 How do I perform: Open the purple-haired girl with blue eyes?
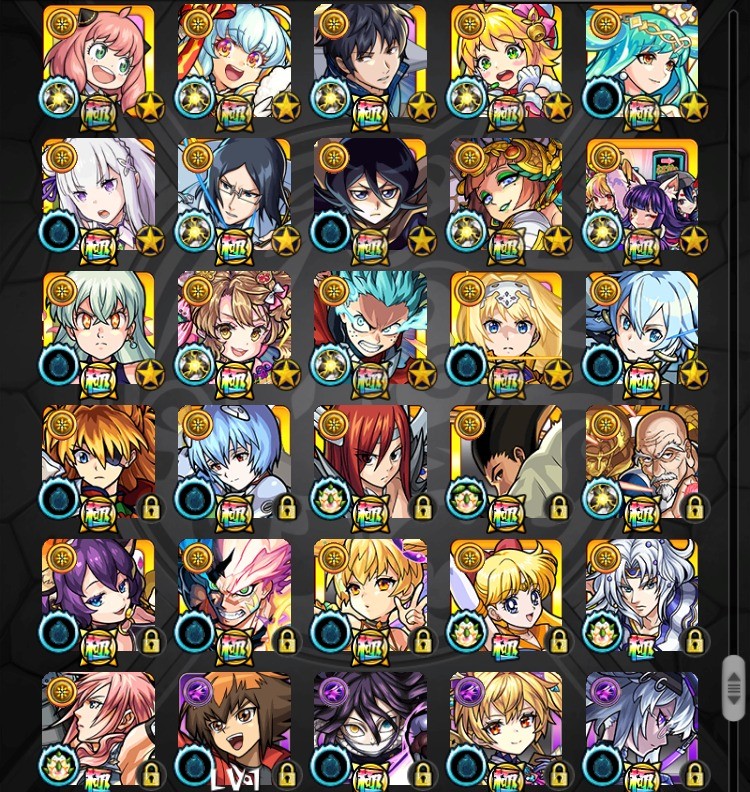(x=98, y=595)
